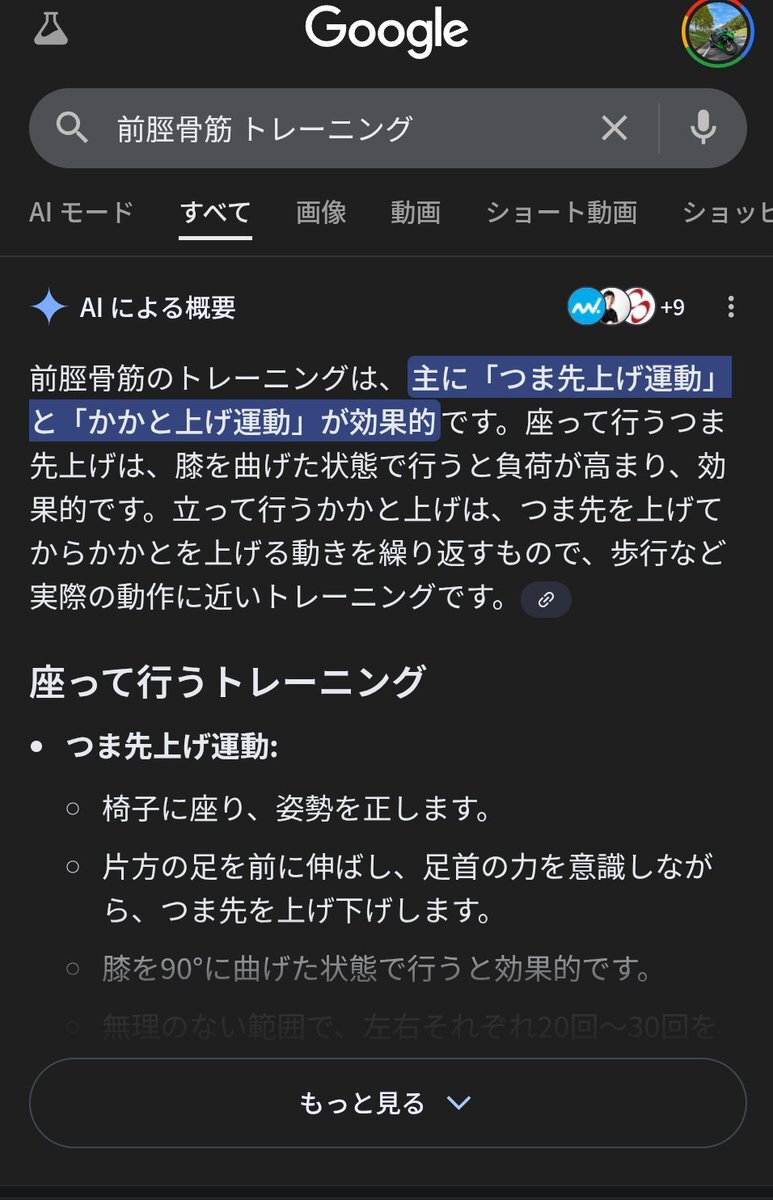Image resolution: width=773 pixels, height=1200 pixels.
Task: Clear the search query with the X
Action: [614, 128]
